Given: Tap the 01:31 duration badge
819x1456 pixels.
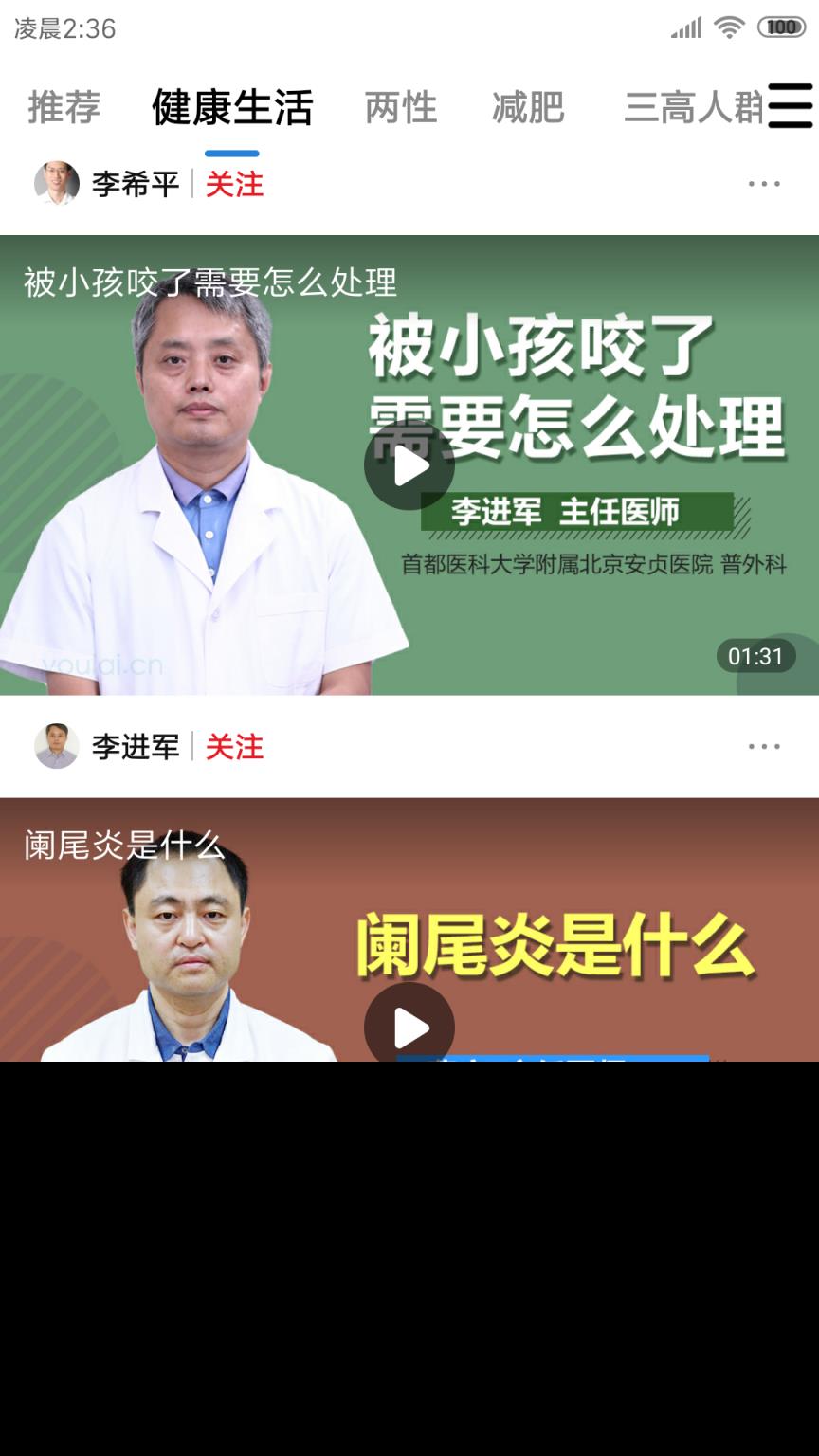Looking at the screenshot, I should (x=755, y=656).
